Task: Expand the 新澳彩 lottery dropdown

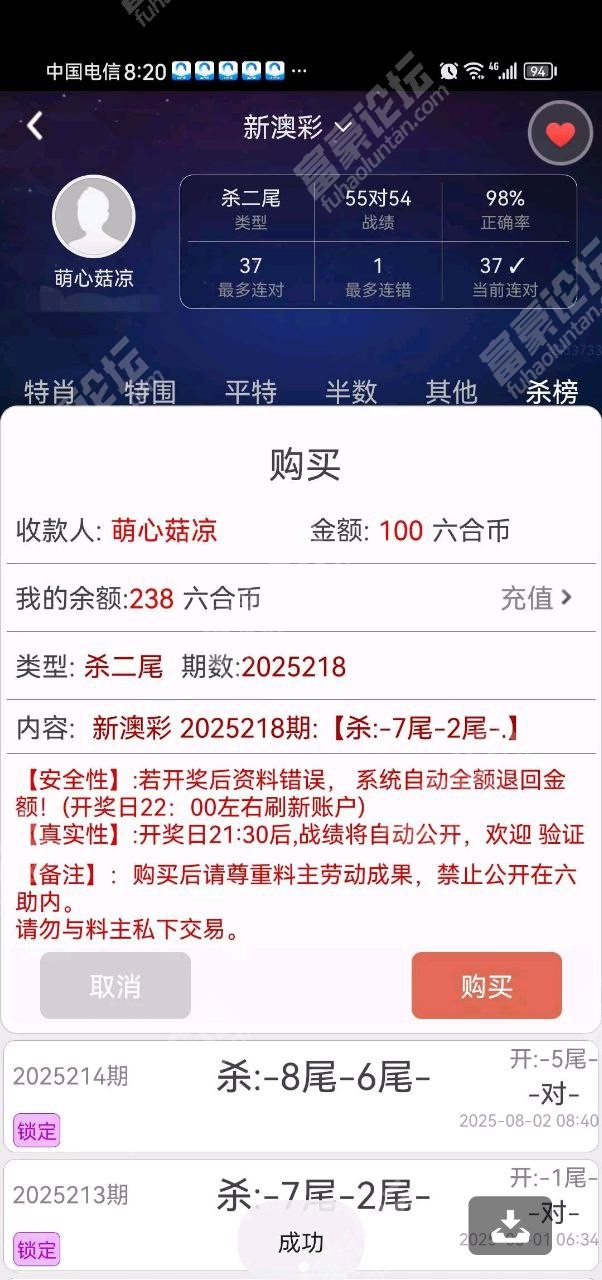Action: 298,127
